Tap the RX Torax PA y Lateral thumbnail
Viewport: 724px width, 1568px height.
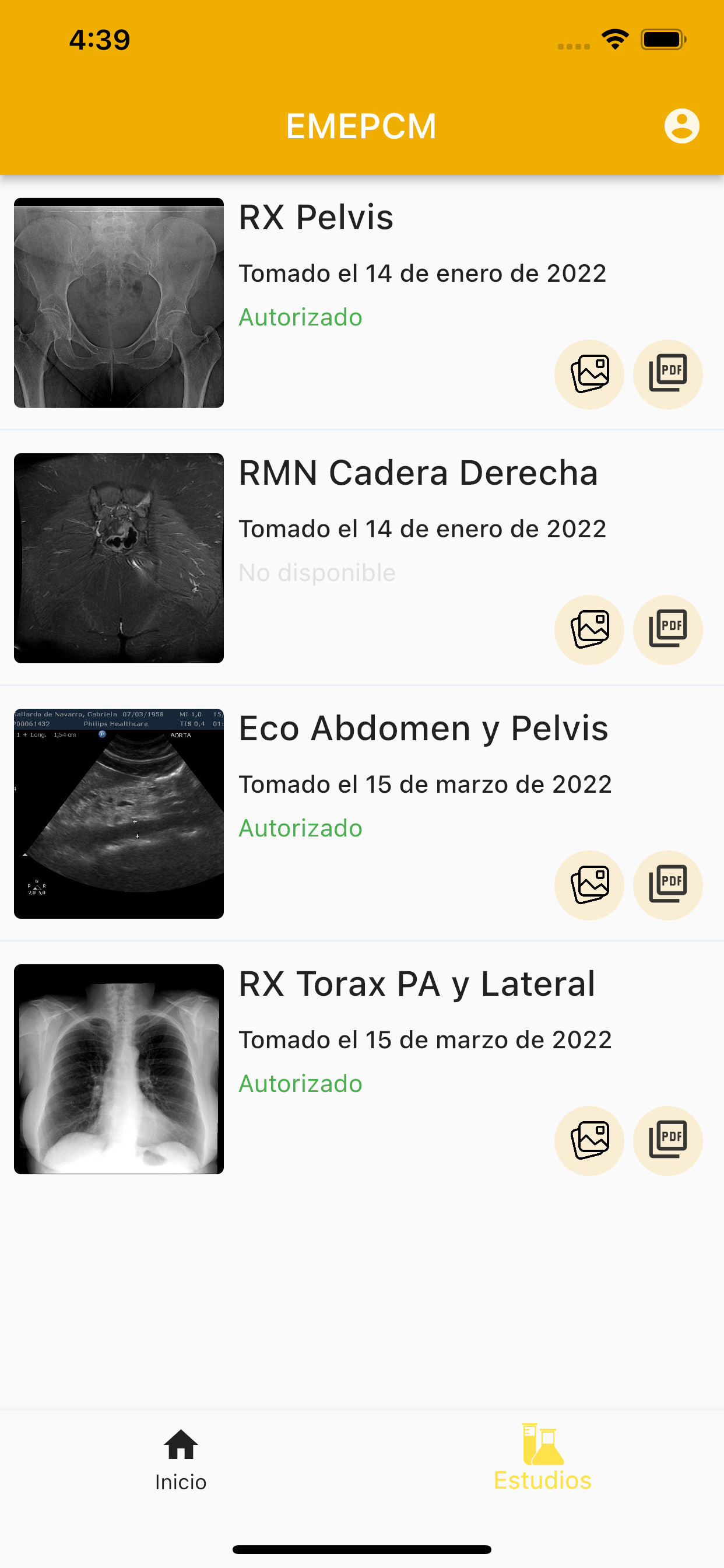pos(119,1069)
